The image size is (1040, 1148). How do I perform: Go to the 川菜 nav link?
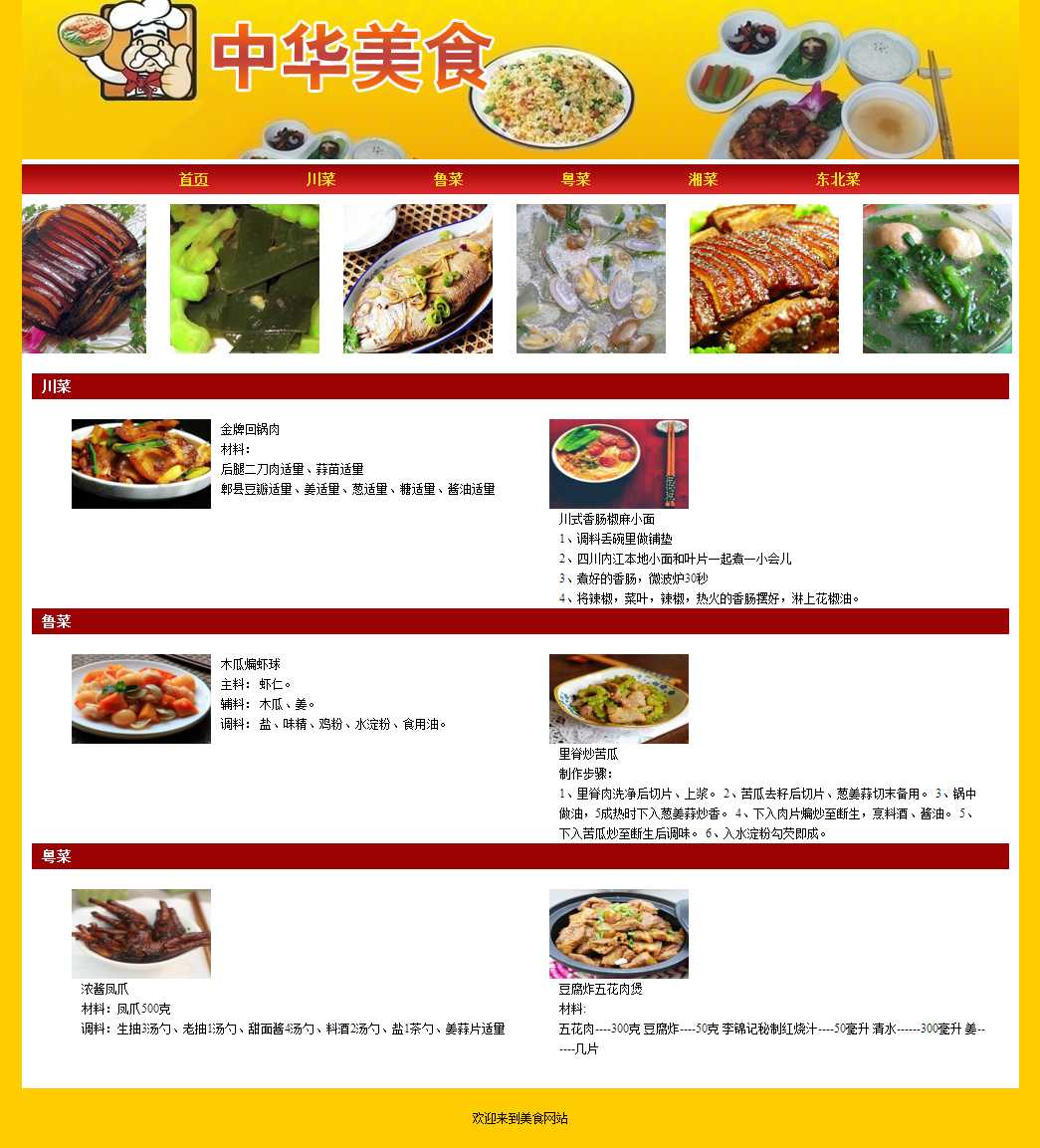coord(320,179)
